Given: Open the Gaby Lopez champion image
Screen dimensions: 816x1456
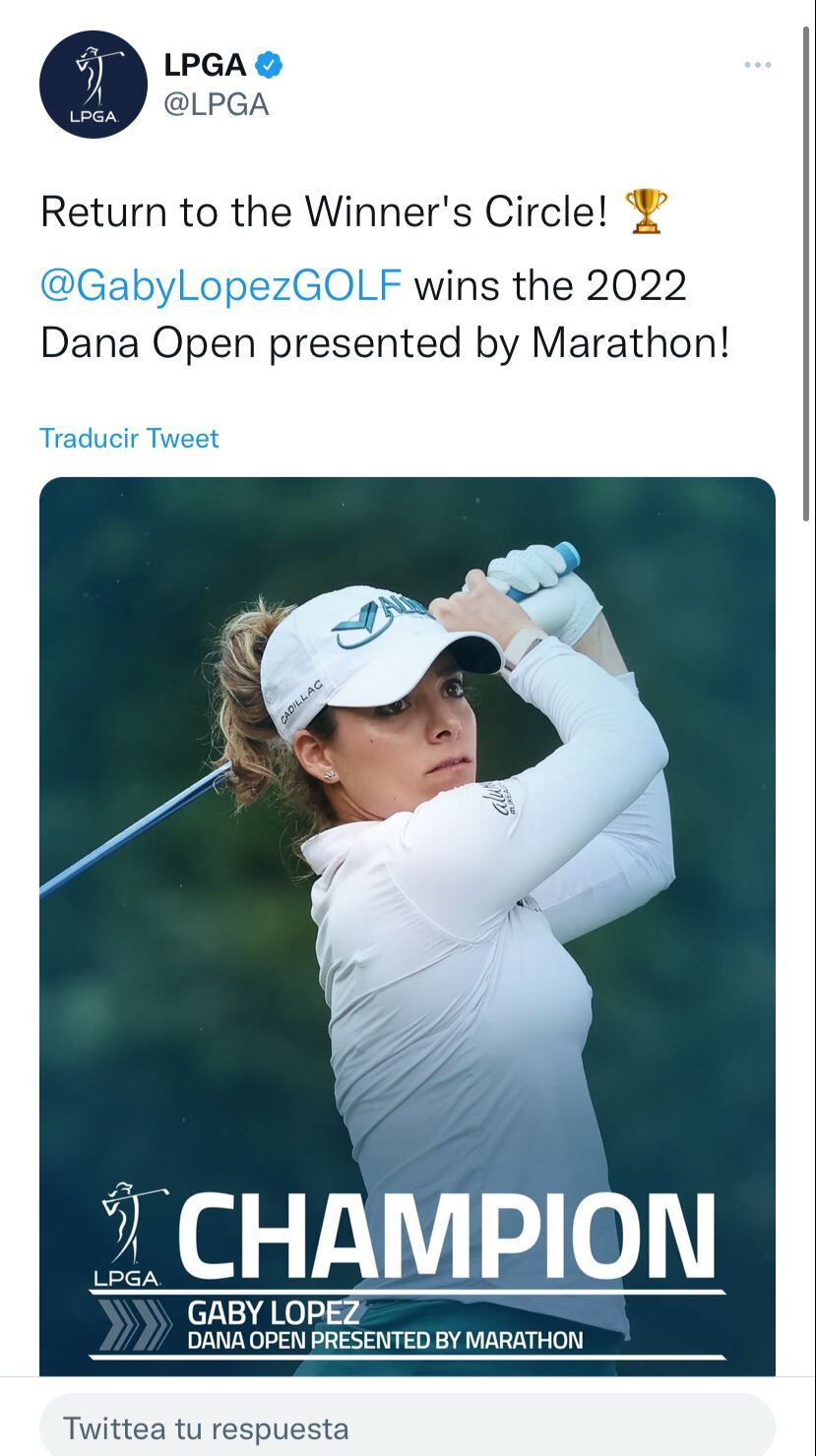Looking at the screenshot, I should [408, 925].
